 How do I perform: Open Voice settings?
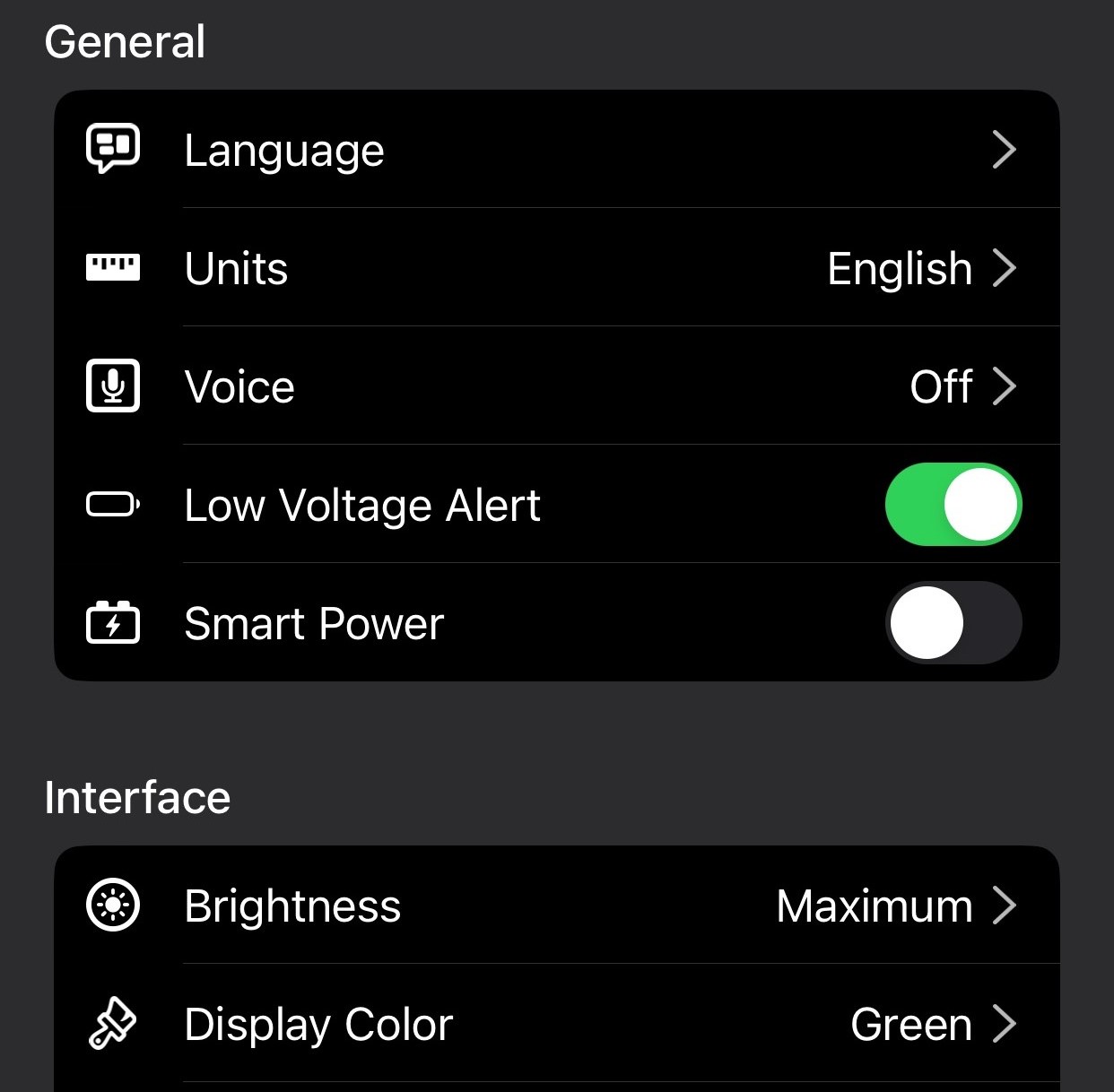[556, 386]
